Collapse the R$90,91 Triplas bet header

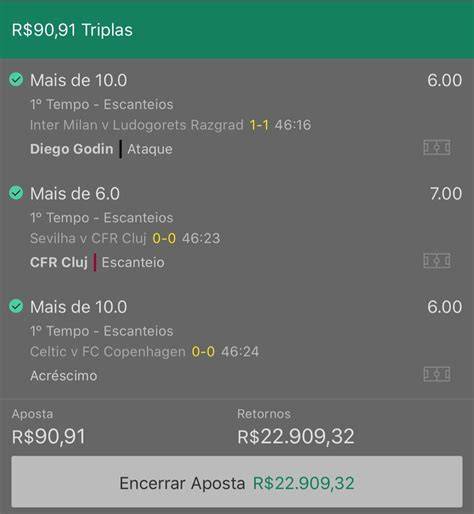(237, 30)
